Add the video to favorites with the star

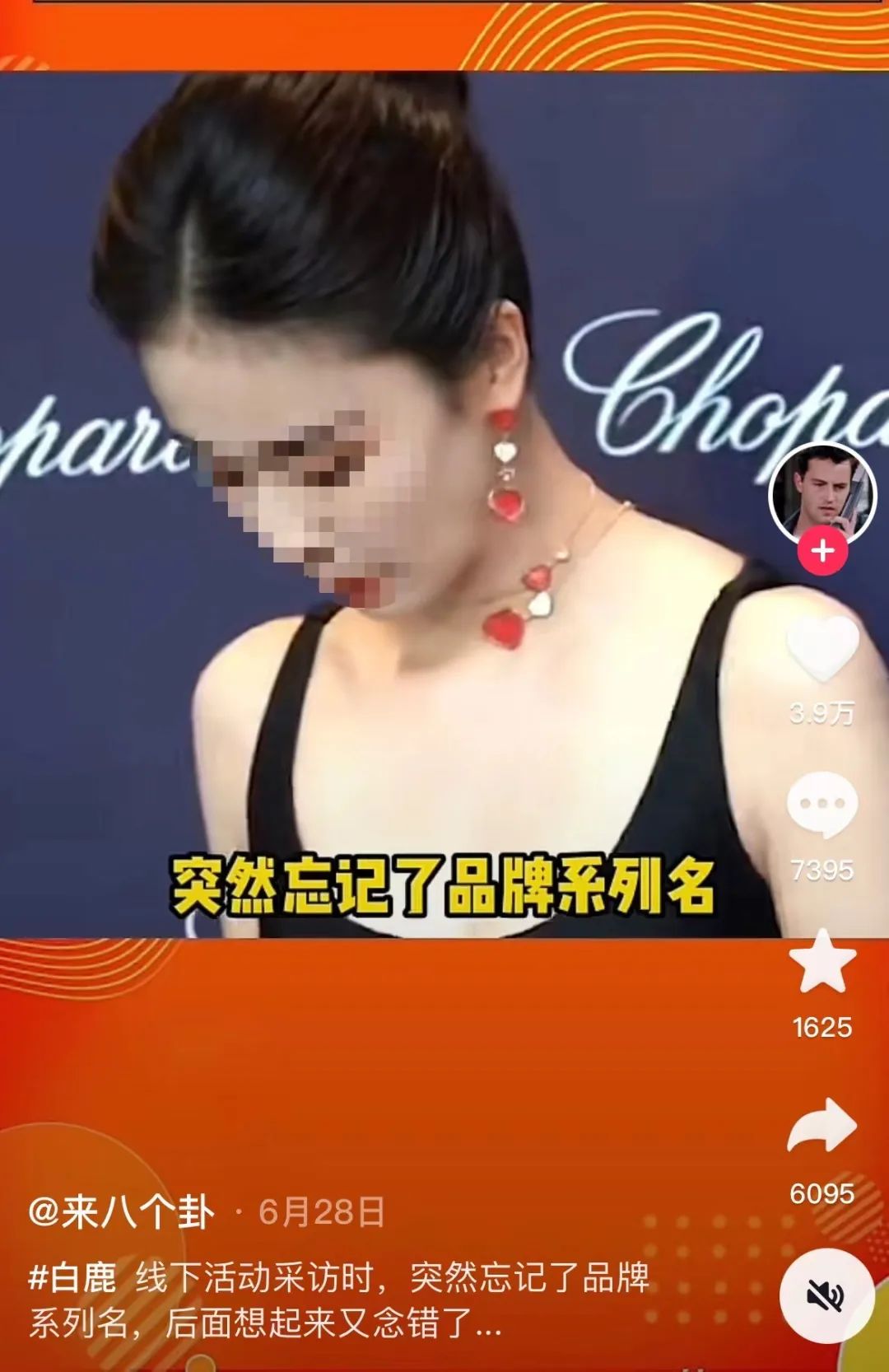click(x=822, y=961)
